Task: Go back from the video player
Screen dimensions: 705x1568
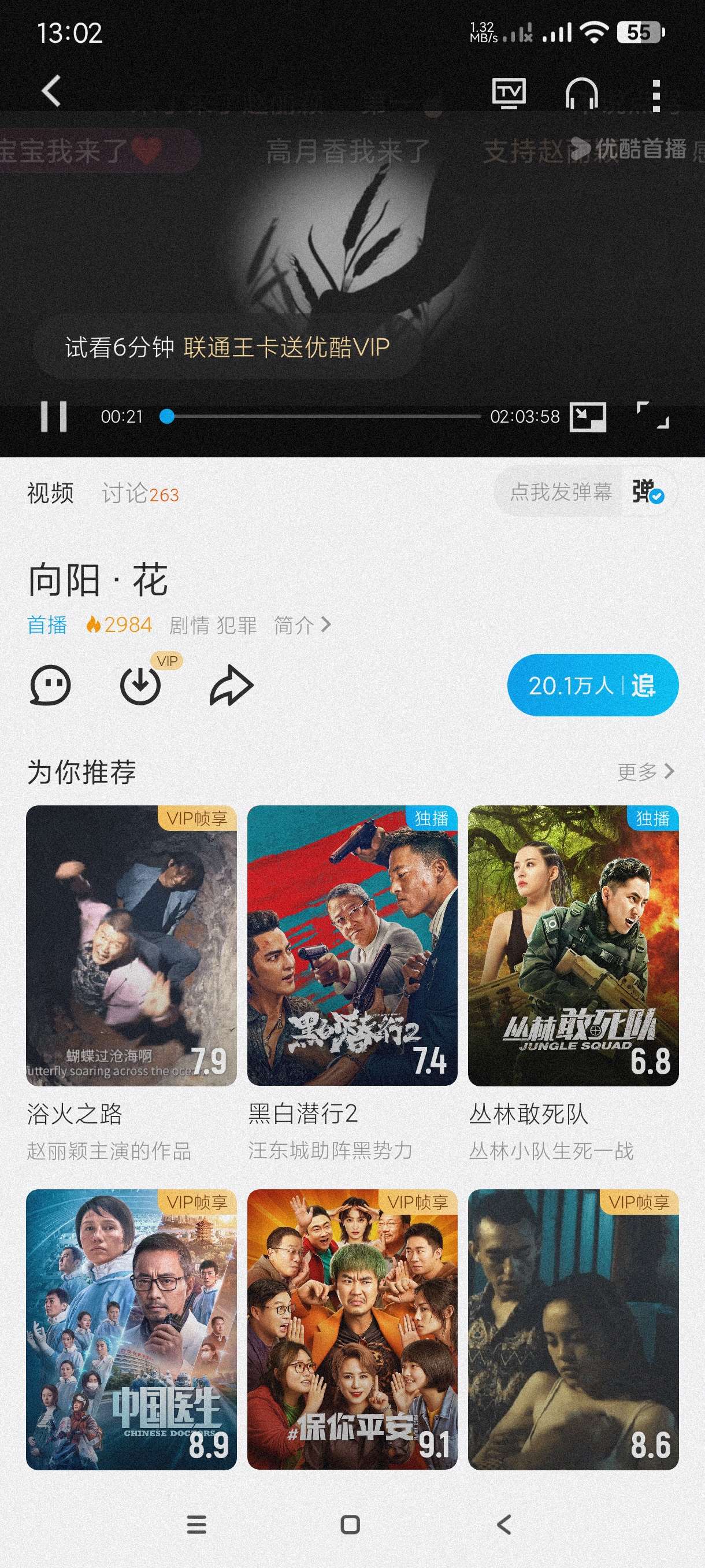Action: point(51,91)
